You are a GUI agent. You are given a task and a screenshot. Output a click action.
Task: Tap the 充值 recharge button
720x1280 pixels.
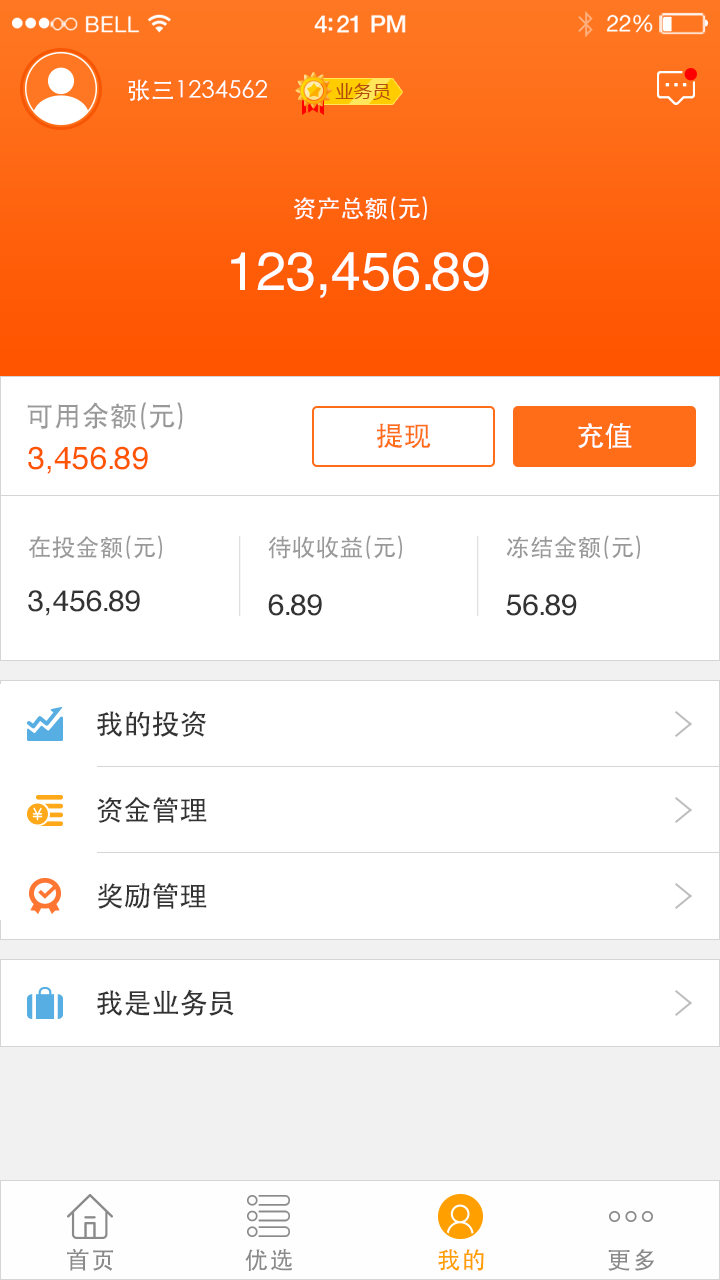point(604,436)
